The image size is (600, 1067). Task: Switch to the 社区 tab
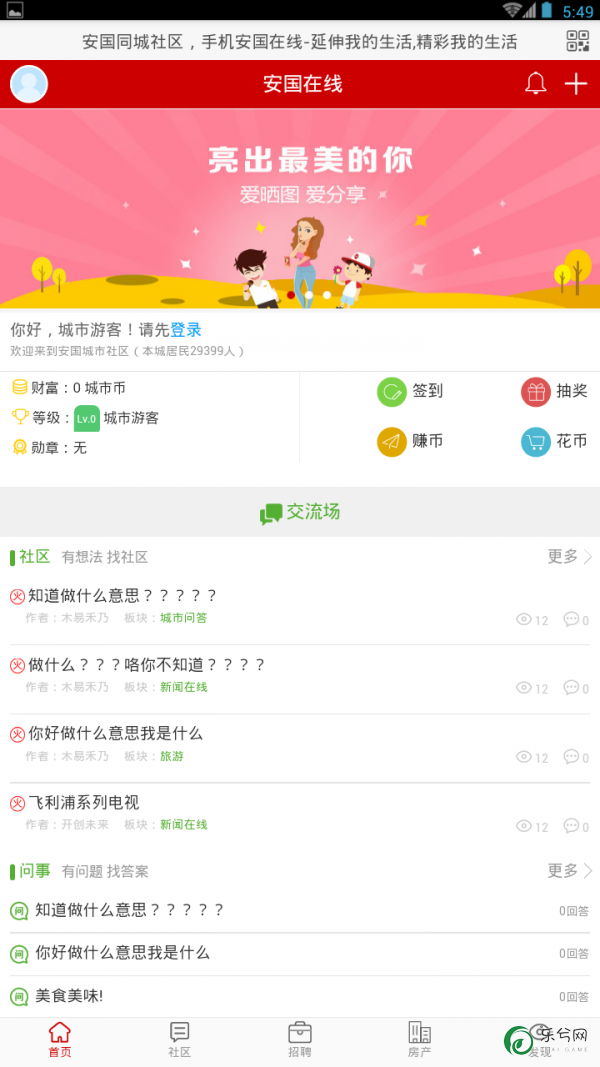180,1040
